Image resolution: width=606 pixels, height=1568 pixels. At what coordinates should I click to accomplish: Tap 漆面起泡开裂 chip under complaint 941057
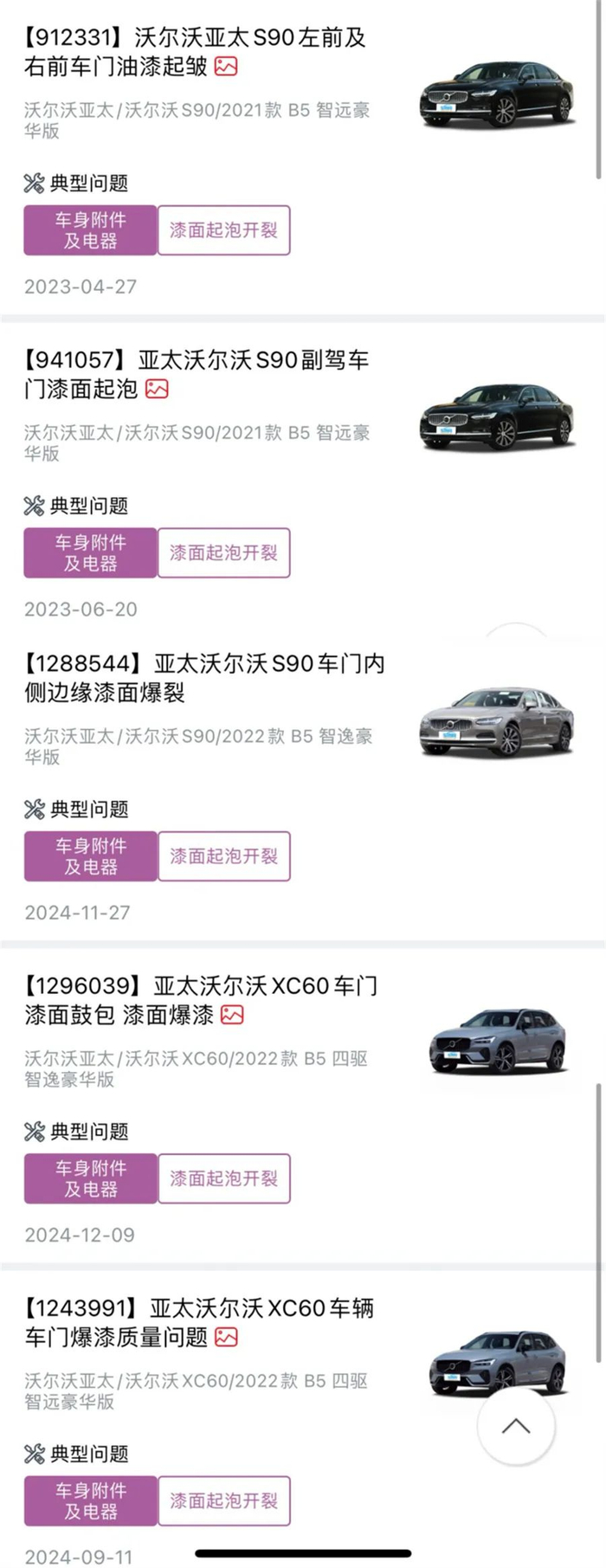[x=223, y=552]
